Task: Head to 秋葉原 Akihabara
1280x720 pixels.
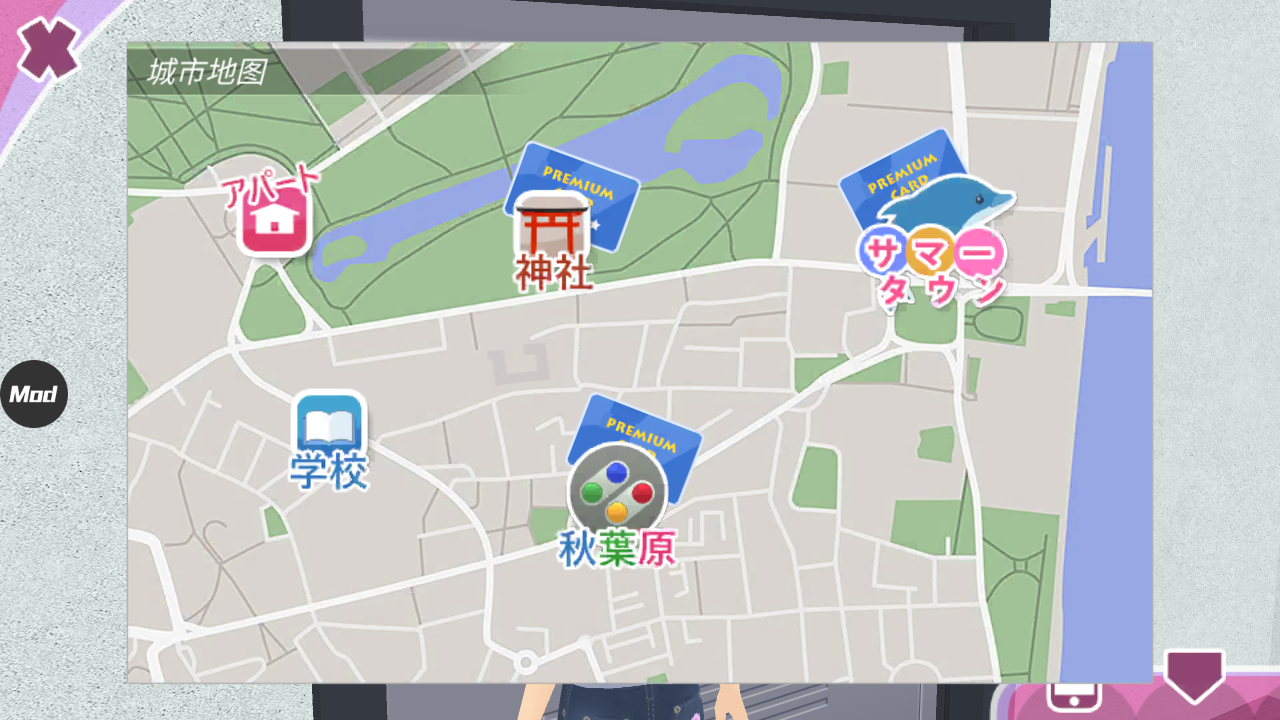Action: (x=617, y=499)
